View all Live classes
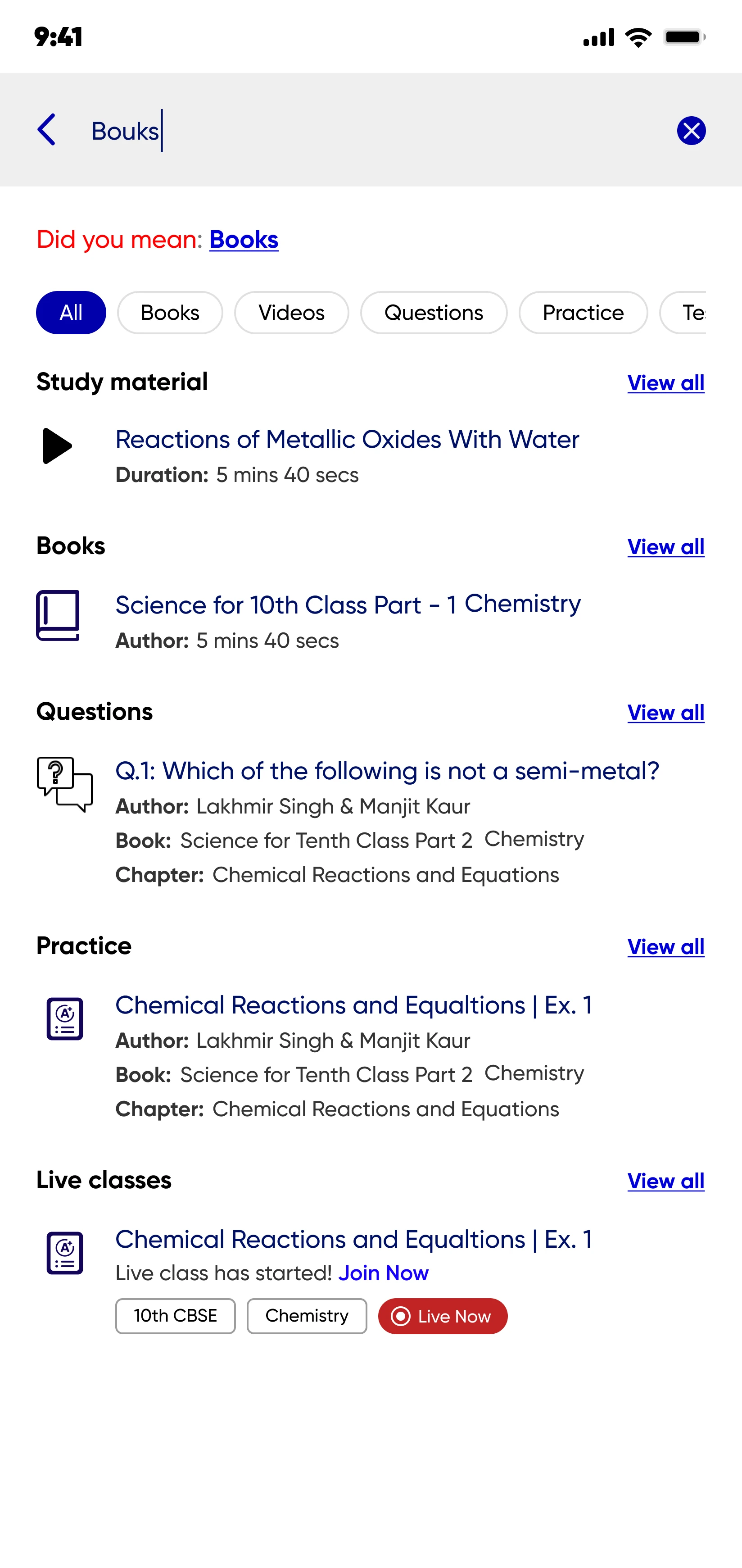The image size is (742, 1568). tap(666, 1181)
